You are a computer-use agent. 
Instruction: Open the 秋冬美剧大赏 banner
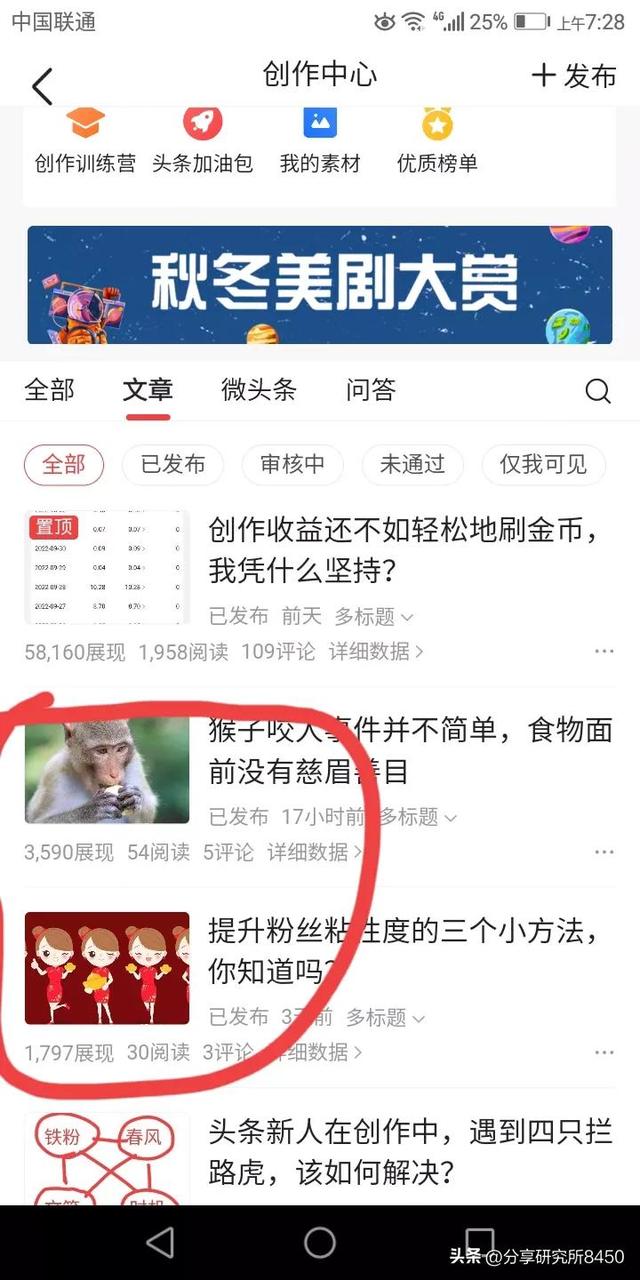pos(320,285)
